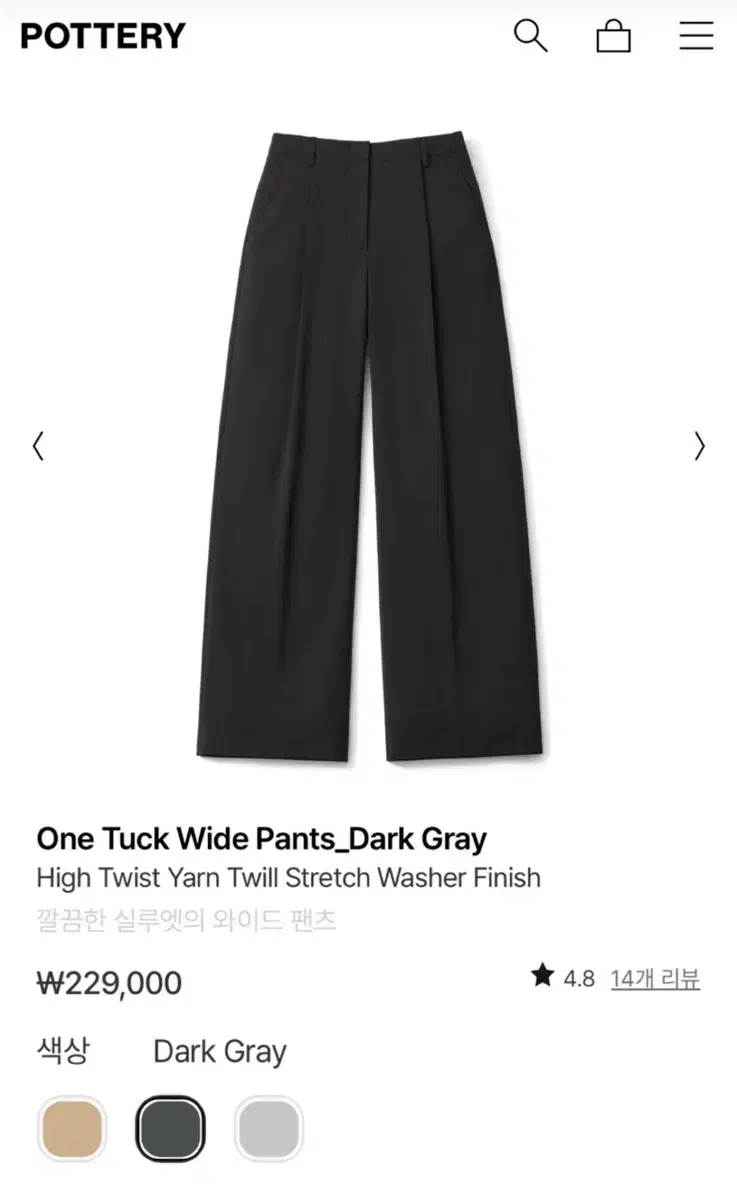
Task: Click the star rating icon
Action: point(543,977)
